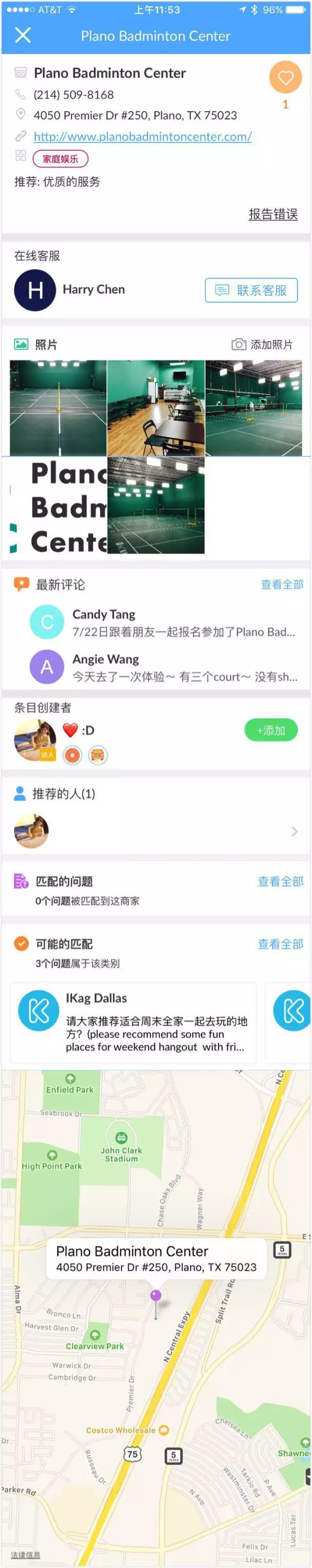Tap the 家庭娱乐 category chip
The image size is (312, 1568).
[60, 159]
